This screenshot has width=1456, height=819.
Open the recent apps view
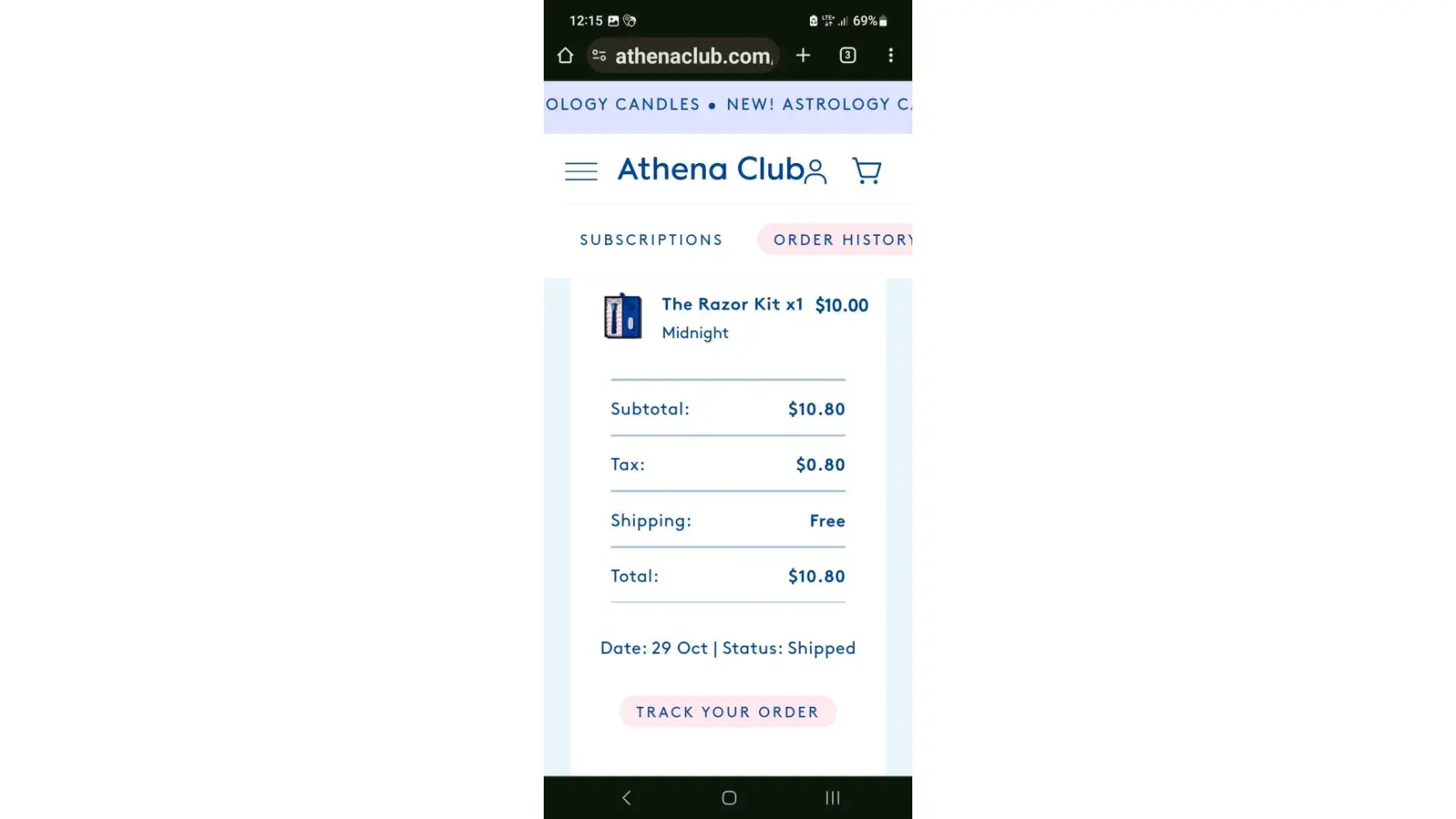(x=832, y=798)
